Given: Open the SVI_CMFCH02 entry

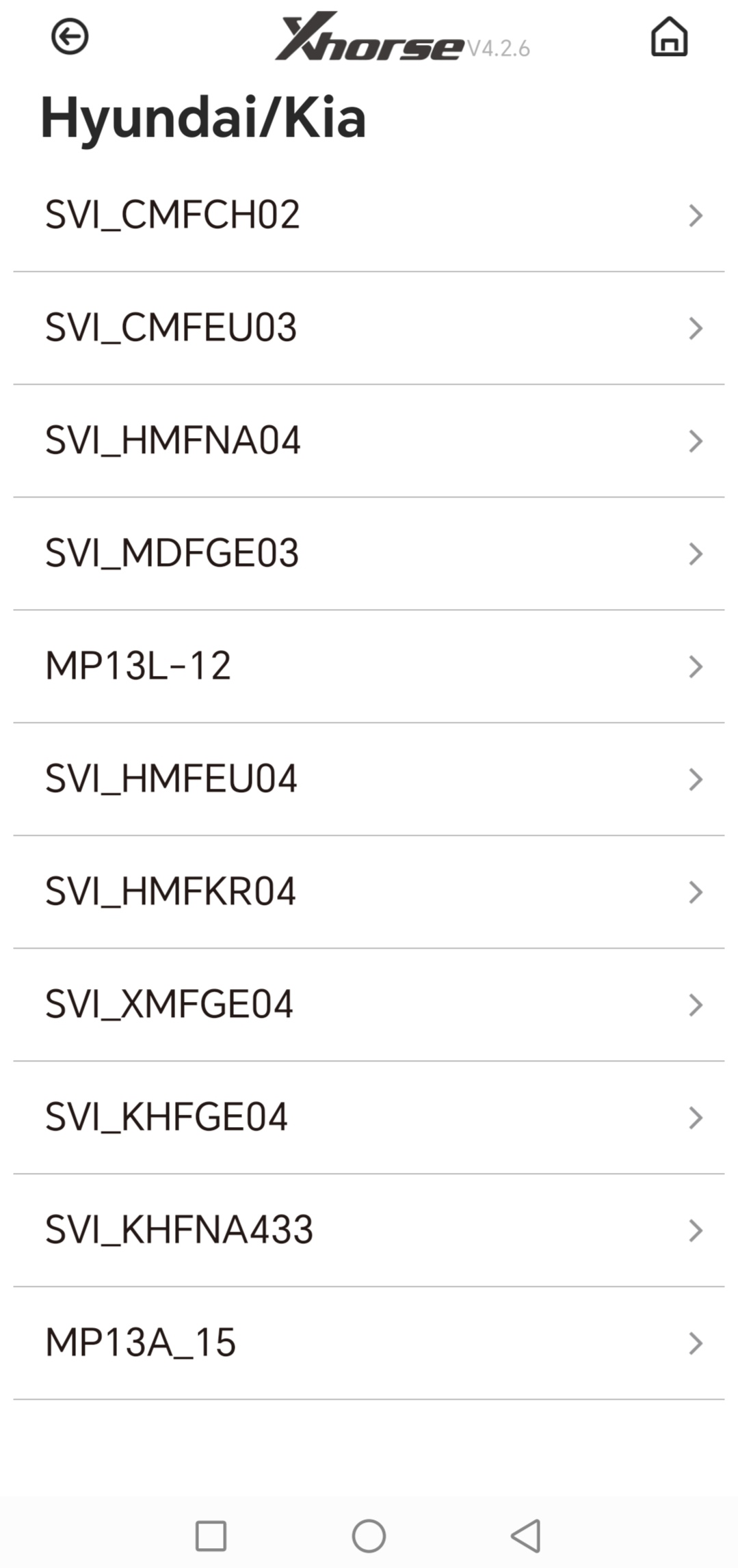Looking at the screenshot, I should tap(369, 215).
